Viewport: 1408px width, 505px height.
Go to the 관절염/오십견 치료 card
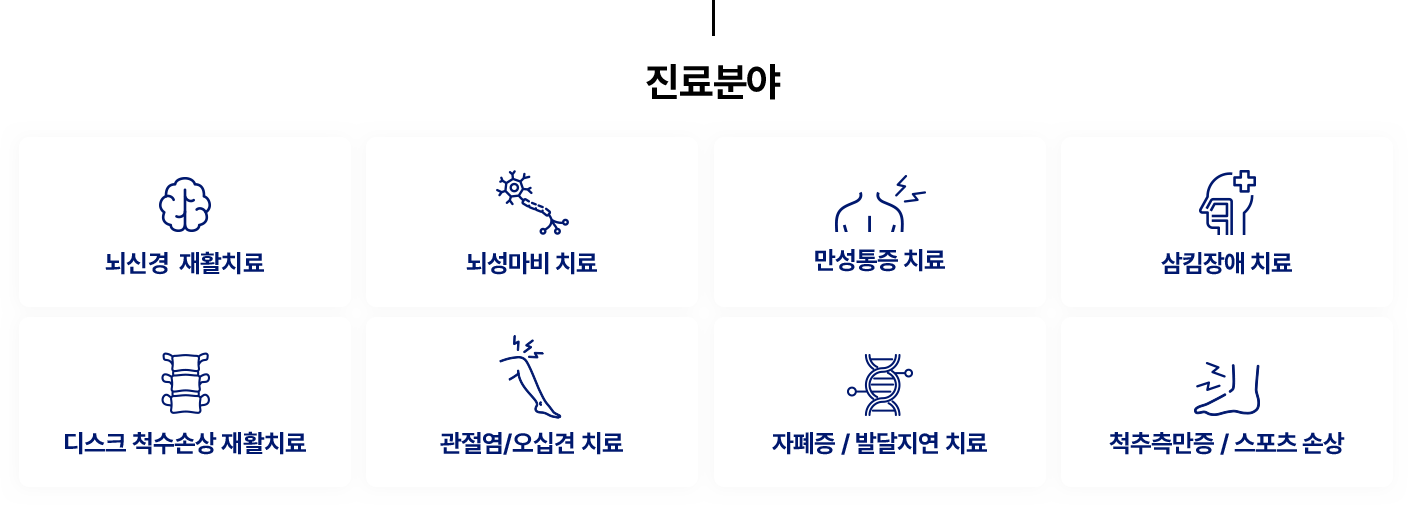coord(532,402)
